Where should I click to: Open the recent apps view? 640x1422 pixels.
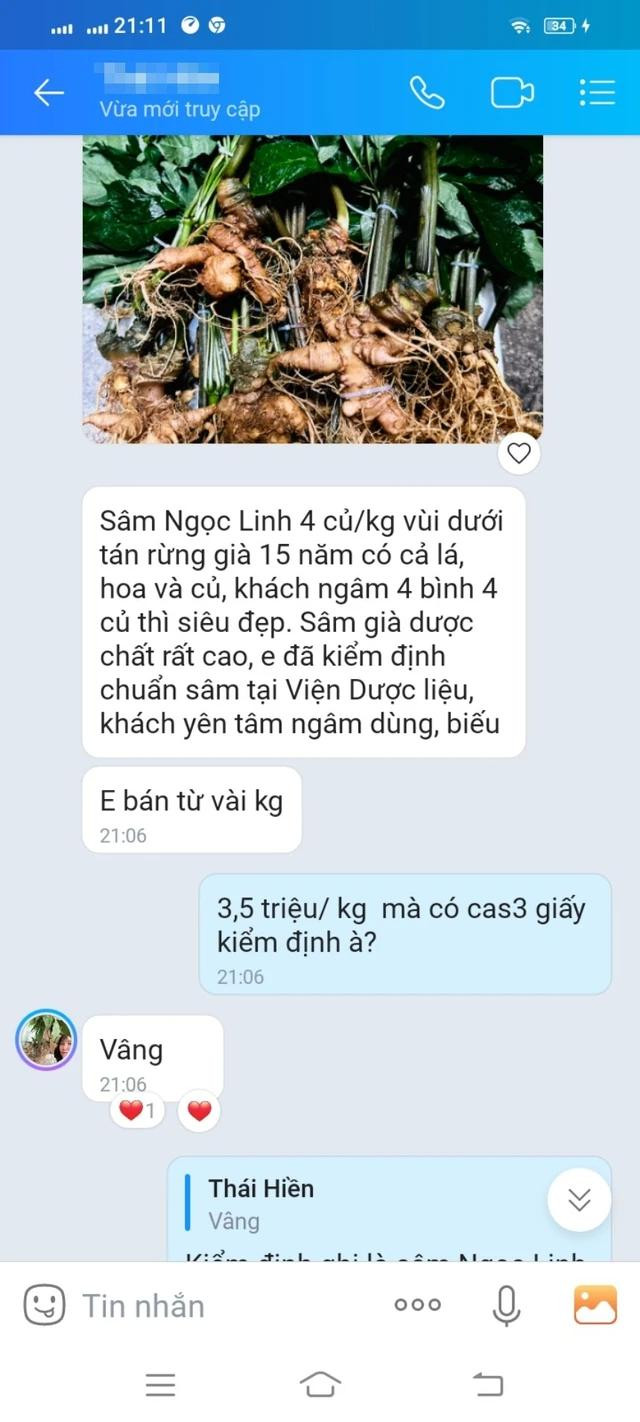[160, 1385]
